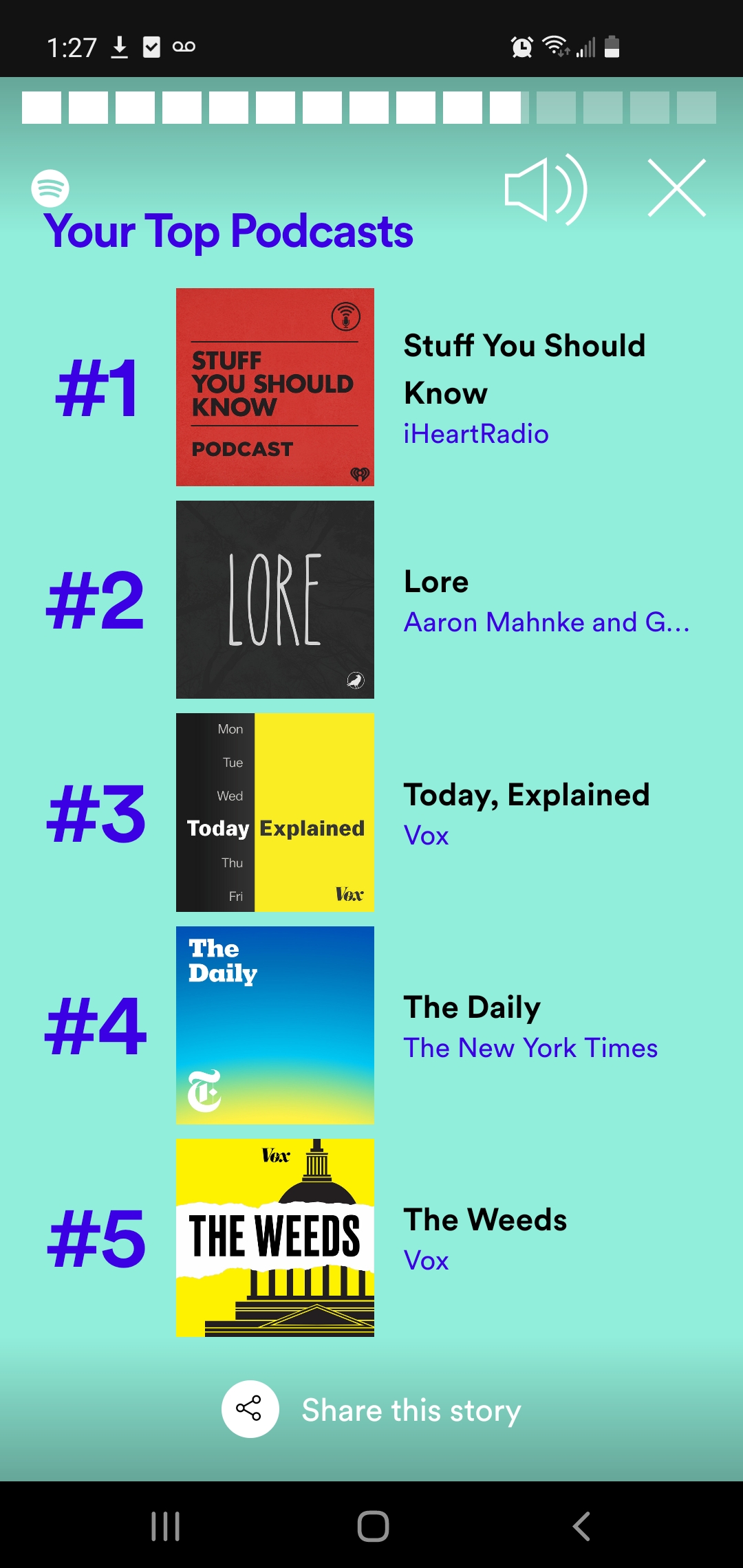Tap Share this story
Screen dimensions: 743x1568
pyautogui.click(x=371, y=1409)
